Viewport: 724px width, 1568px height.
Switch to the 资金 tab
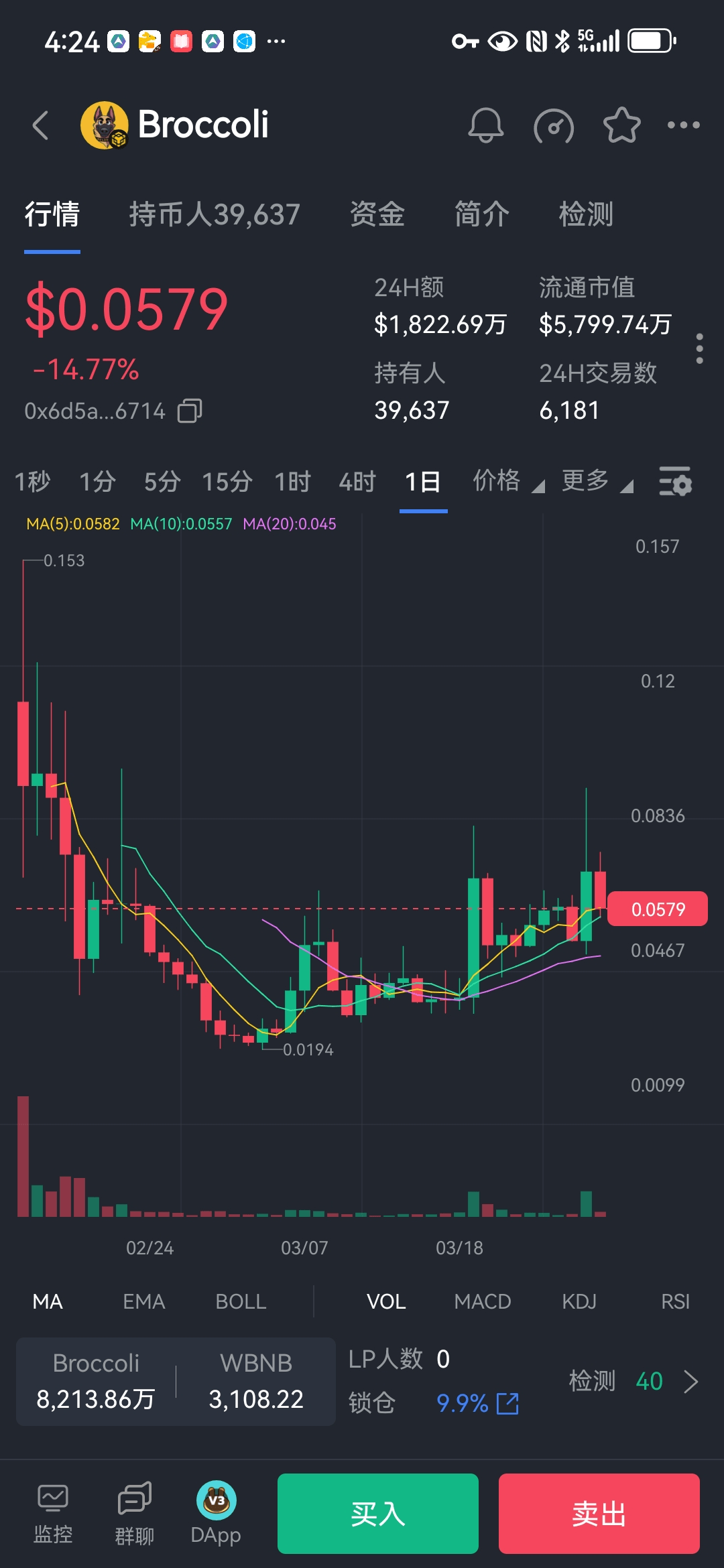click(377, 214)
